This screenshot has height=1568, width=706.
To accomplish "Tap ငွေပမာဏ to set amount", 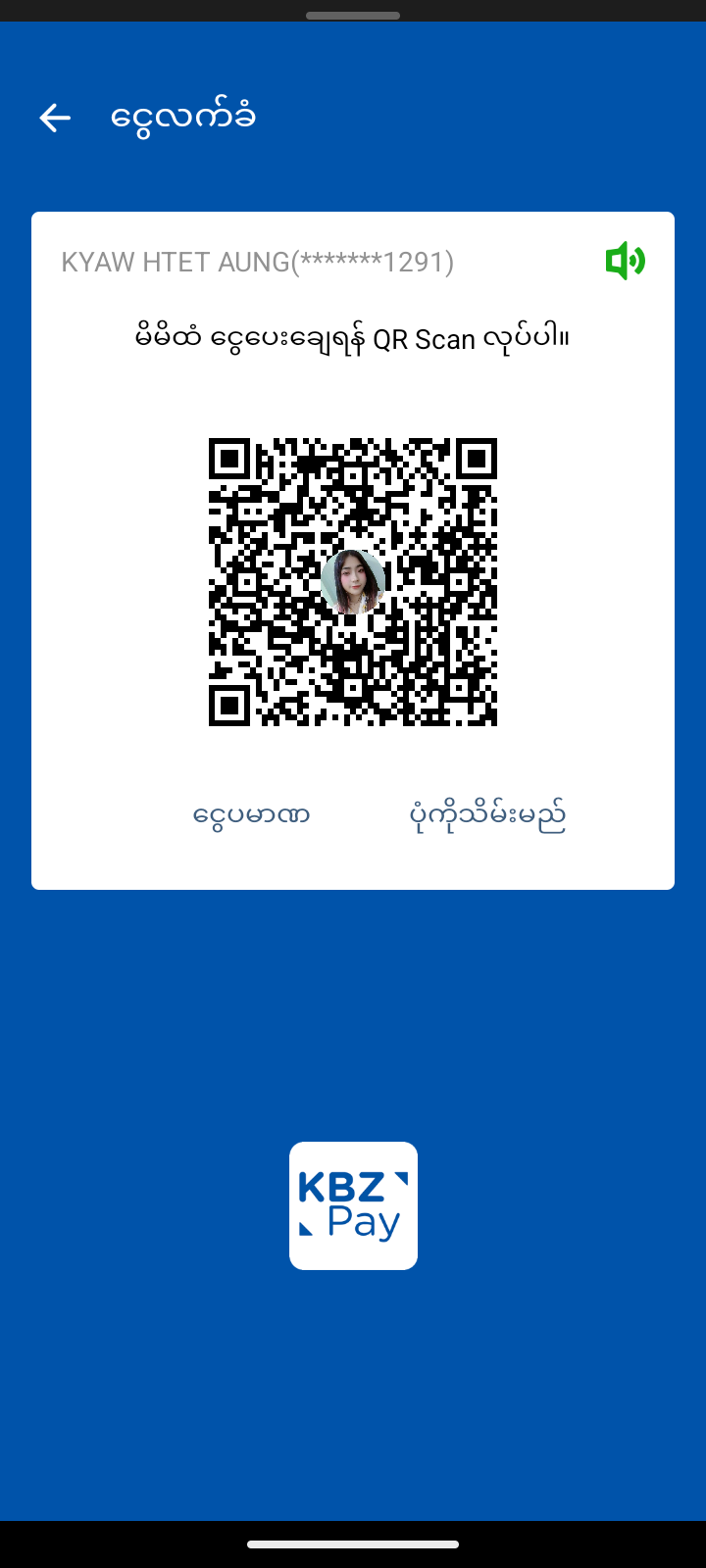I will (252, 815).
